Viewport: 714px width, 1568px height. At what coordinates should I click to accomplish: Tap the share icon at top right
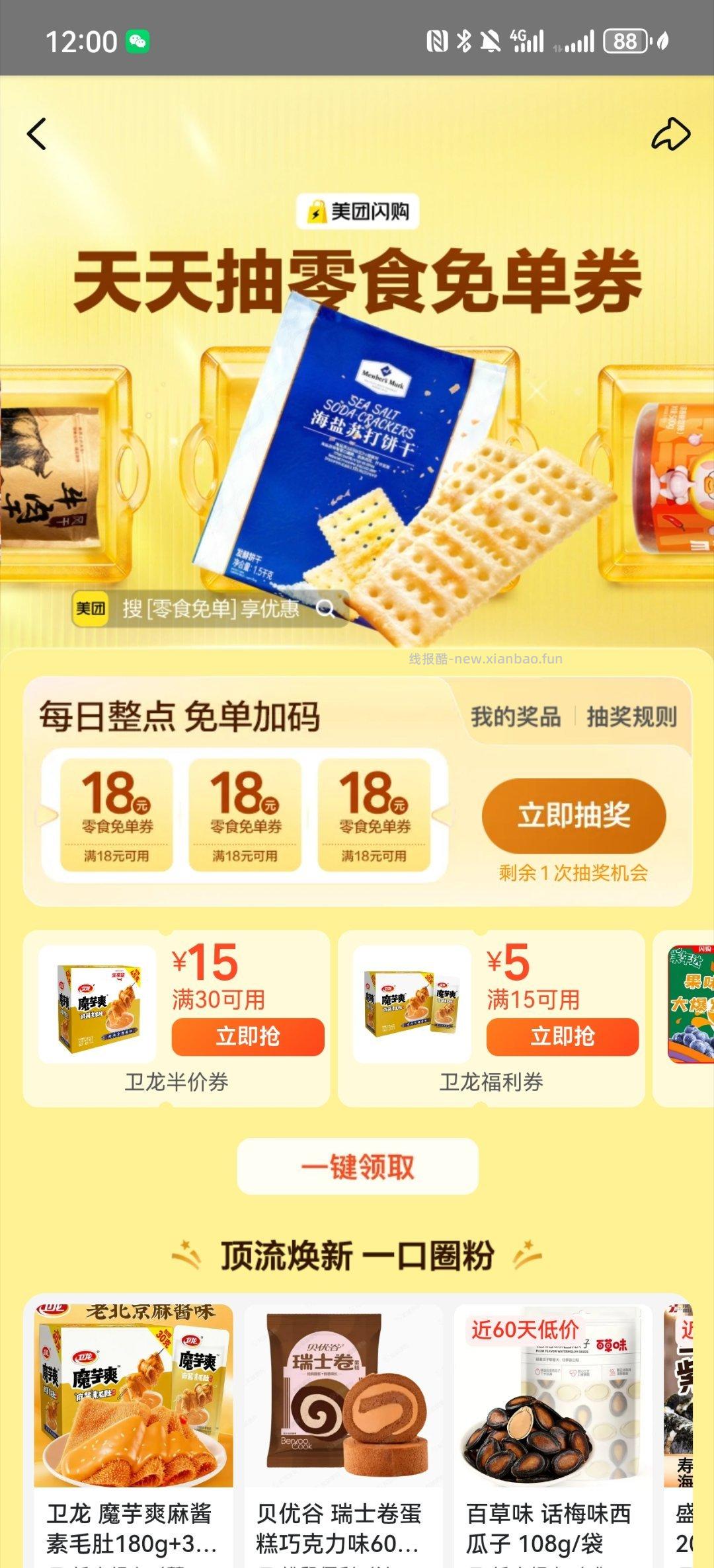coord(672,134)
